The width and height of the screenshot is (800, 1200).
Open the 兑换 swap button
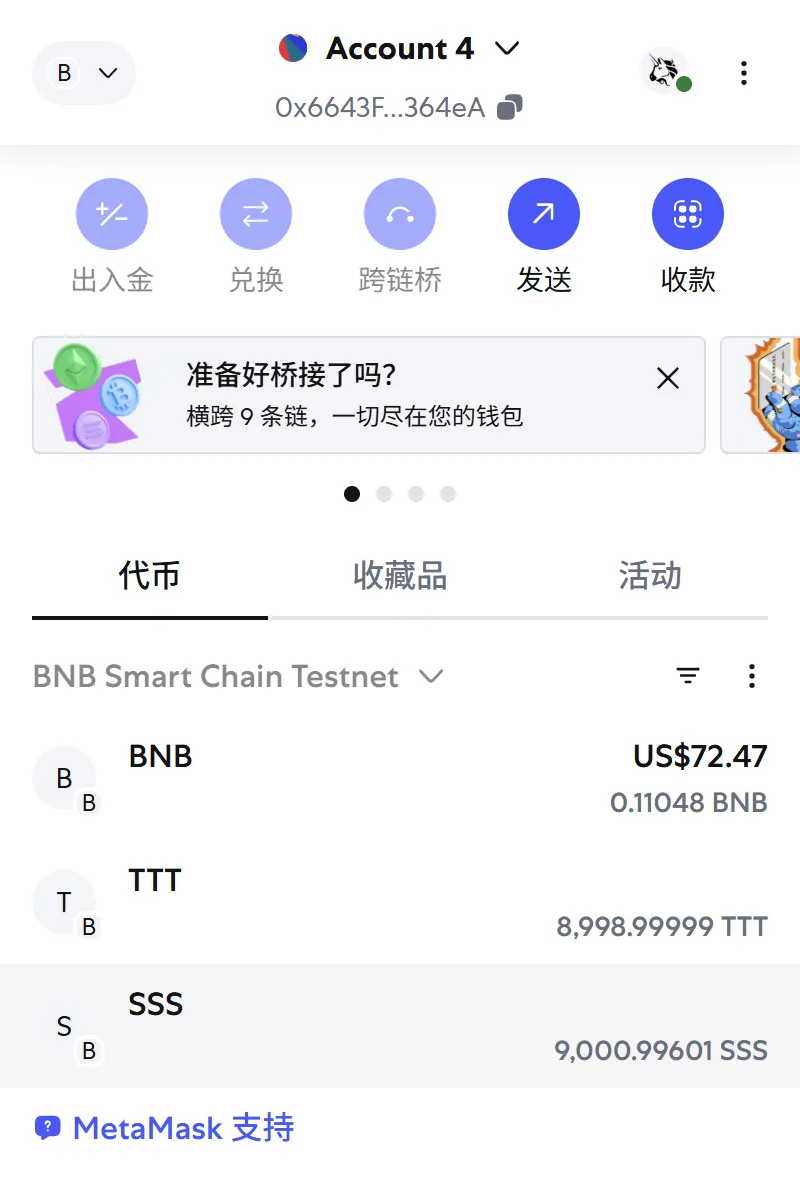[256, 214]
